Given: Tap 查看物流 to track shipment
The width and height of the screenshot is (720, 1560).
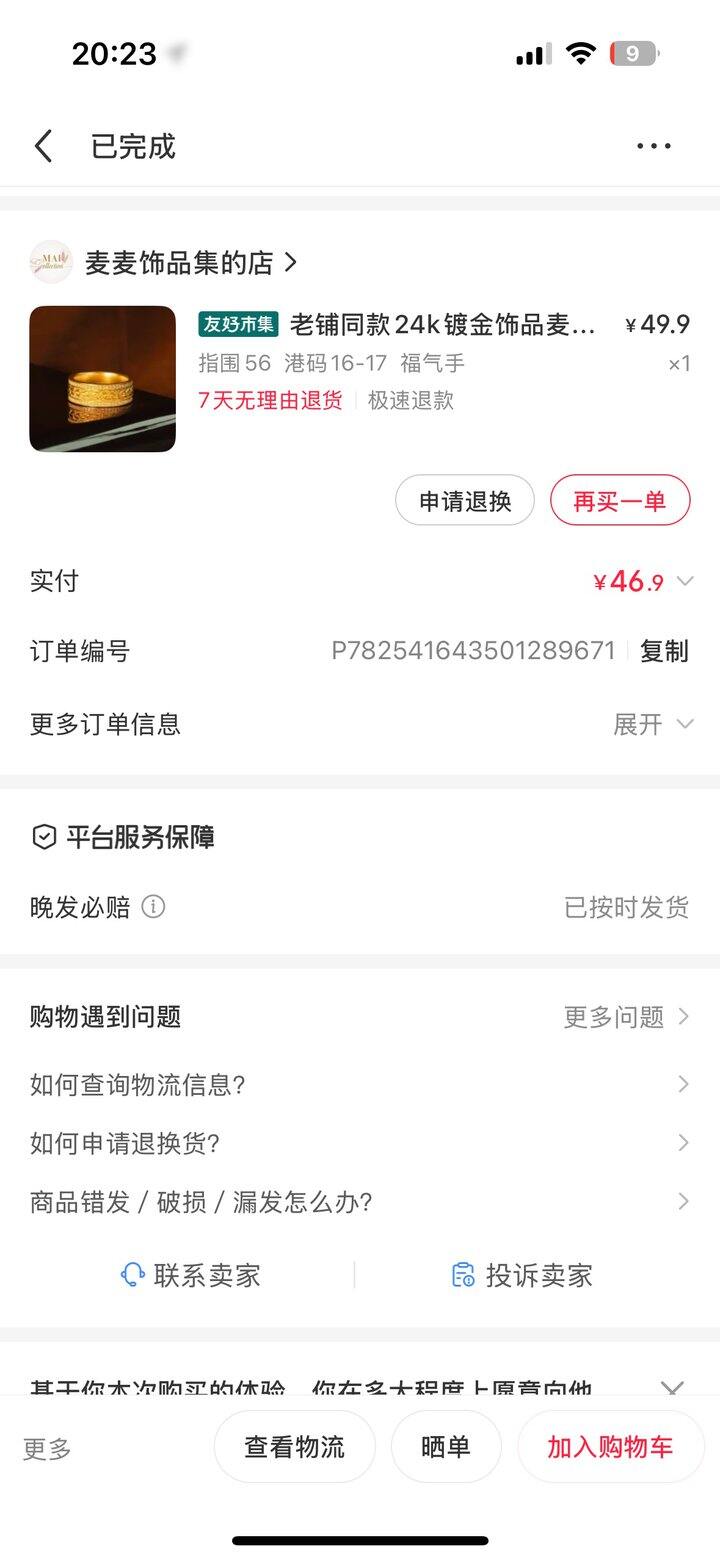Looking at the screenshot, I should pyautogui.click(x=295, y=1446).
